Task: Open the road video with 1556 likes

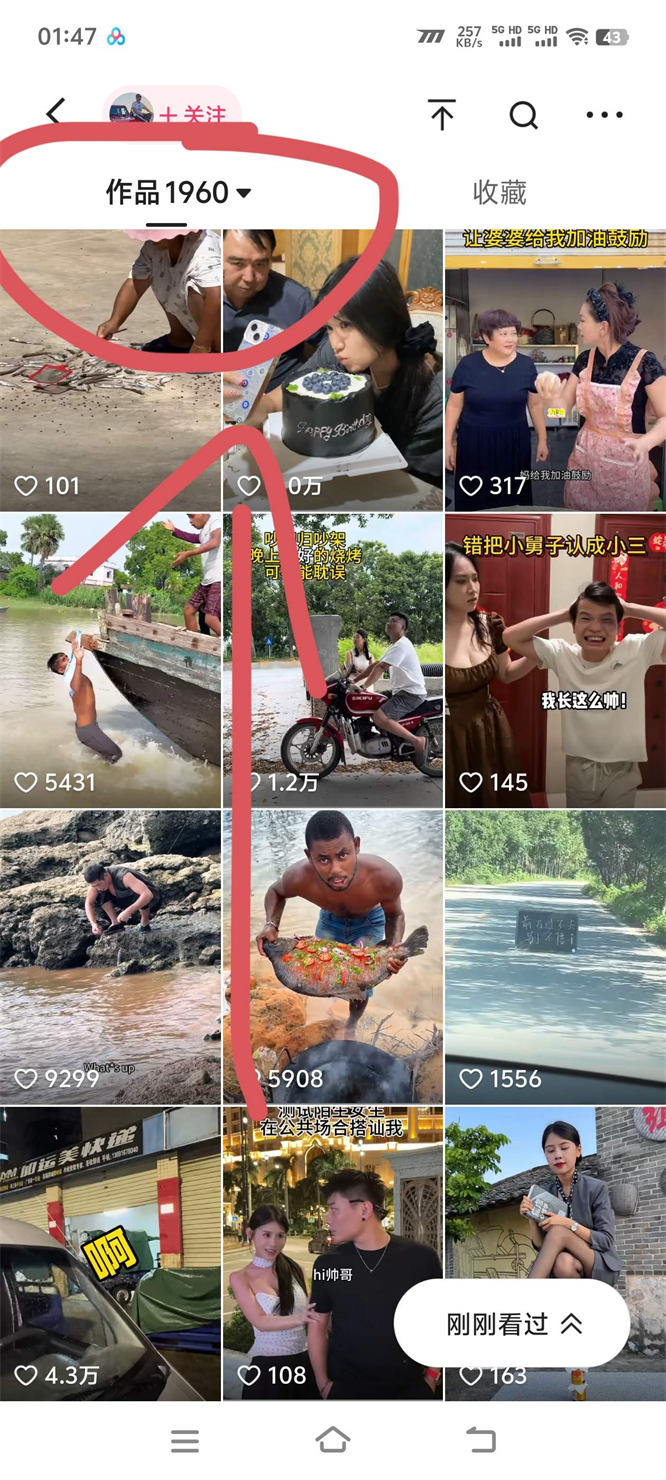Action: point(554,955)
